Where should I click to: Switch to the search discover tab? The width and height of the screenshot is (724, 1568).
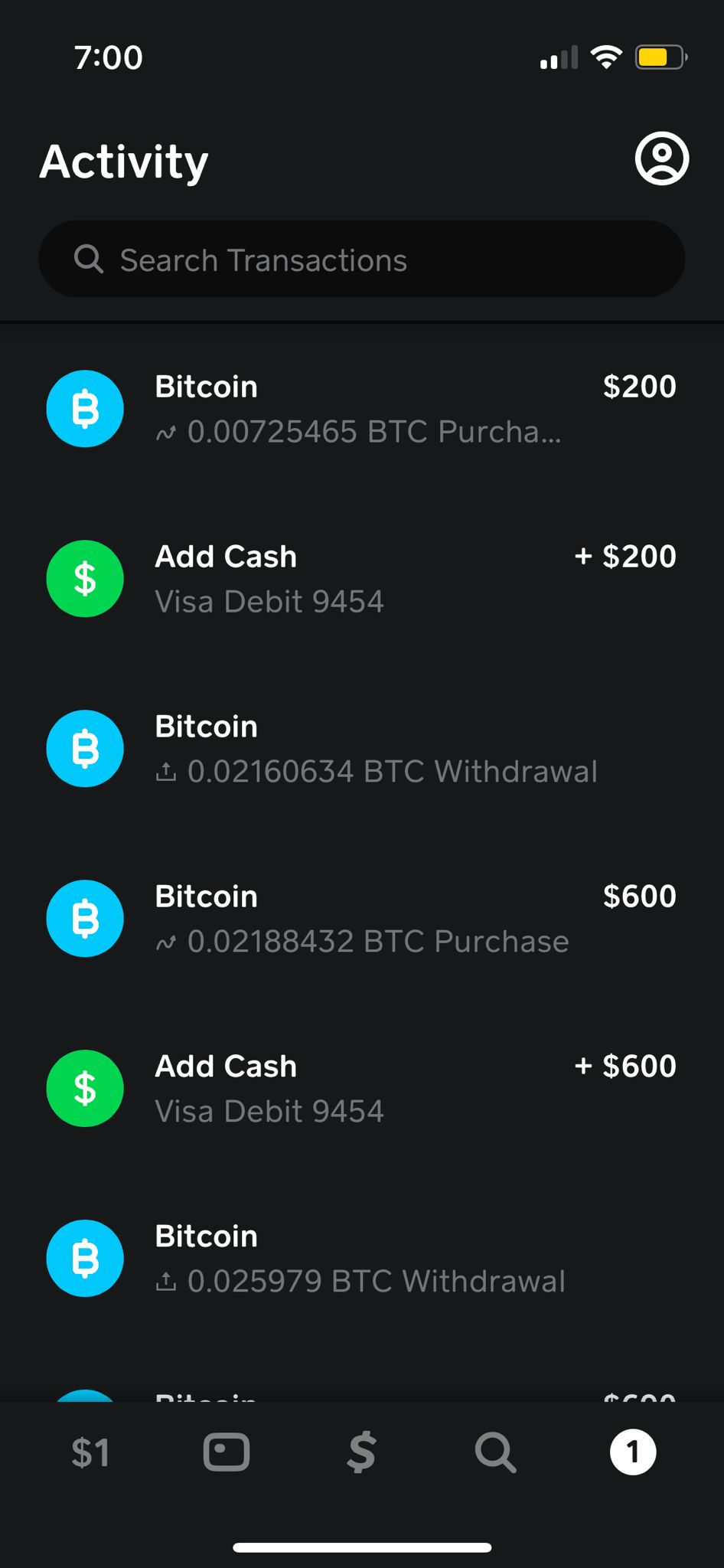496,1452
